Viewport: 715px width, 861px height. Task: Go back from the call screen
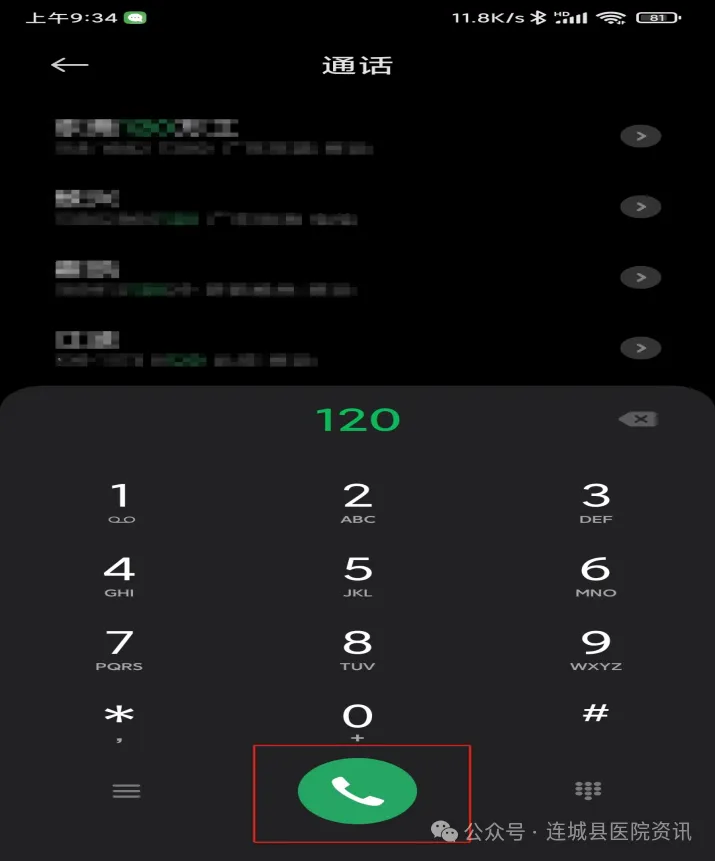[69, 65]
